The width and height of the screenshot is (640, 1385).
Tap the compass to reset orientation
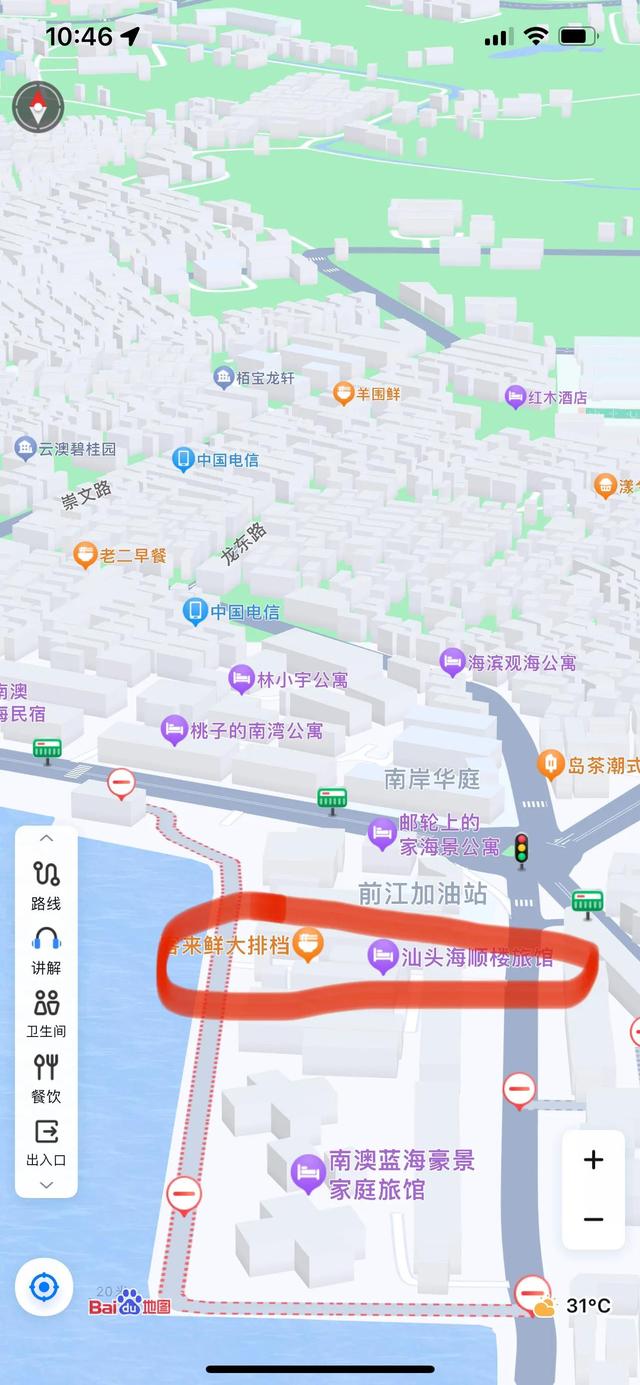pos(38,106)
